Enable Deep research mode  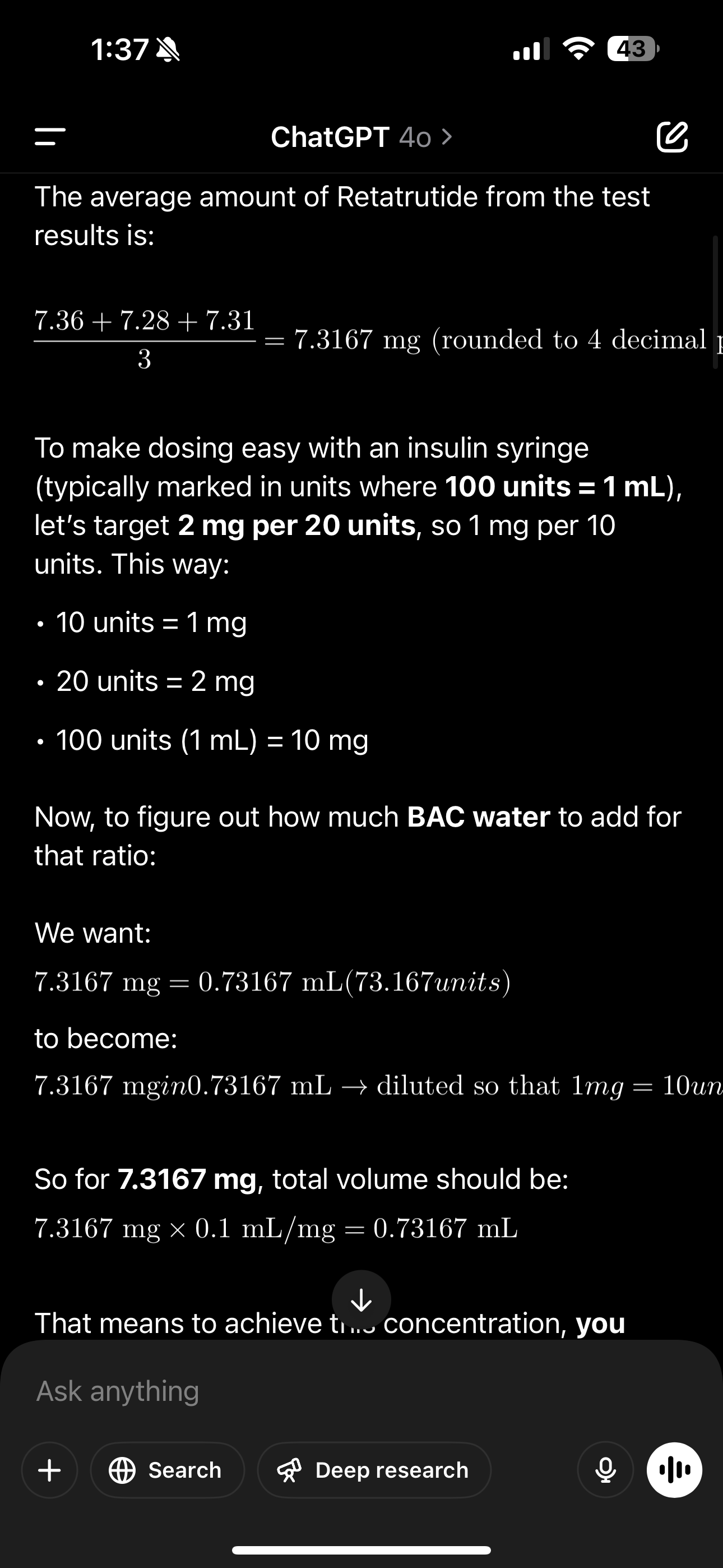[x=374, y=1470]
